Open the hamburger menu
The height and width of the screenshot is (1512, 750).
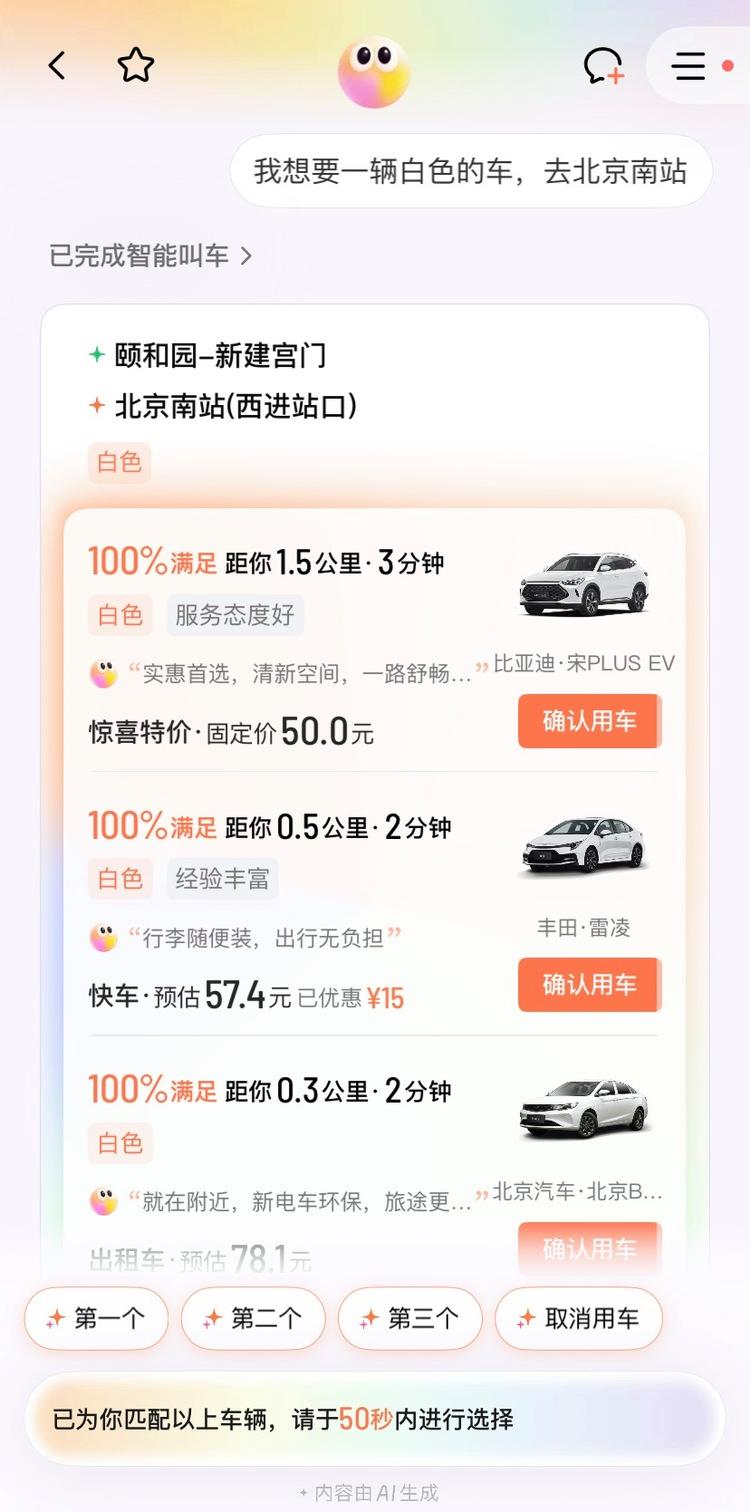(x=688, y=66)
